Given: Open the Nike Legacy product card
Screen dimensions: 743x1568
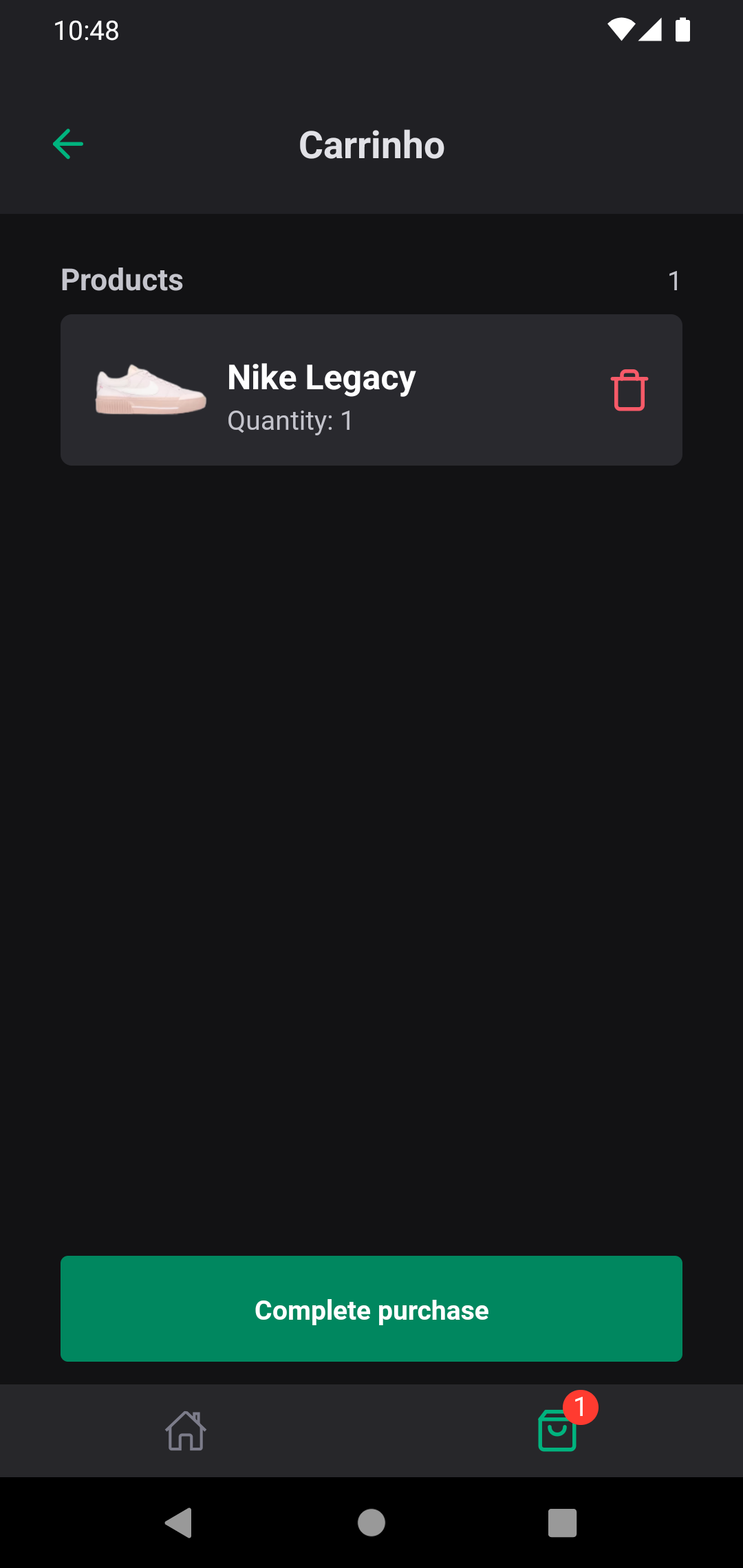Looking at the screenshot, I should pyautogui.click(x=371, y=390).
